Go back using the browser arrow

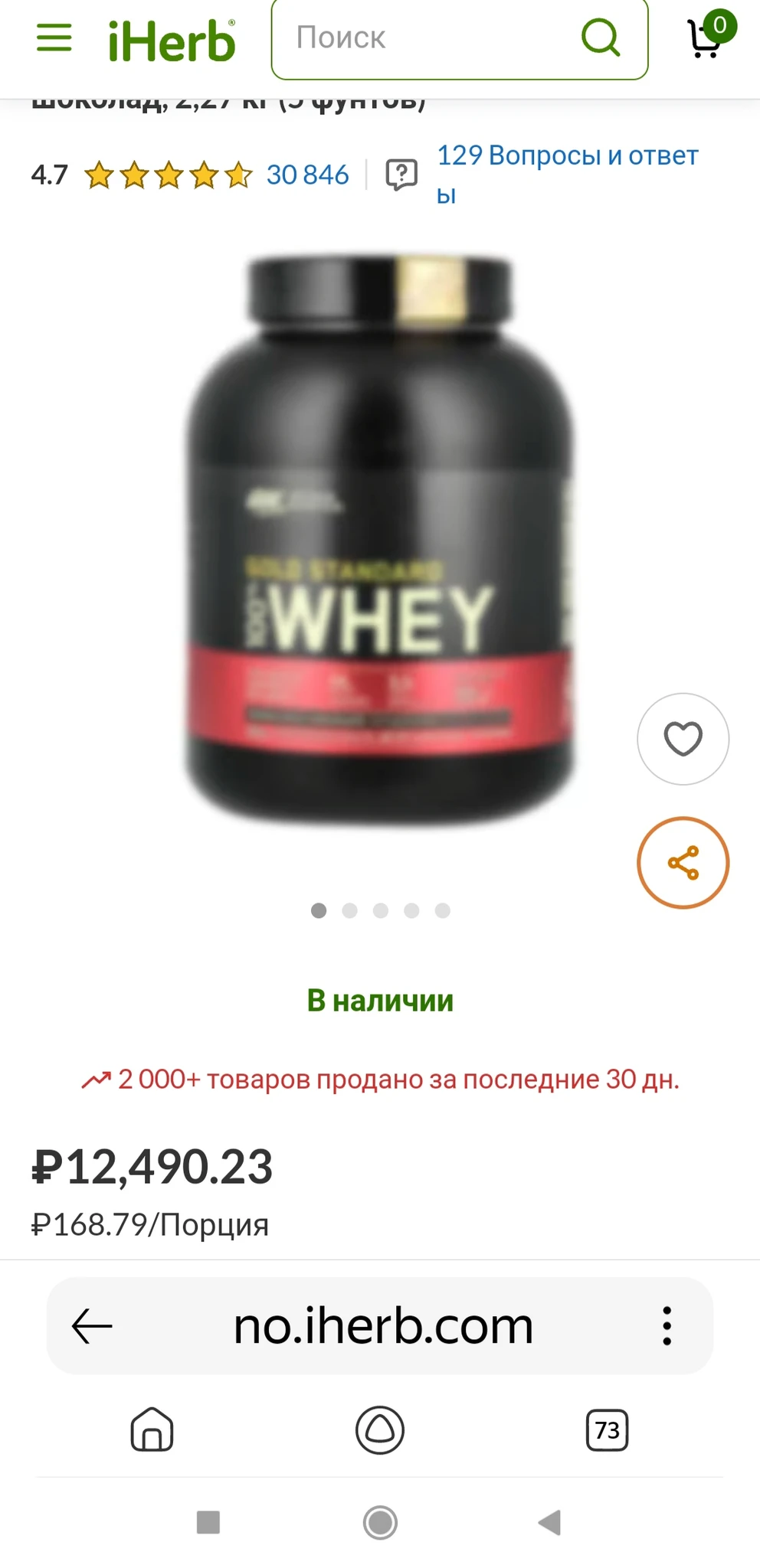coord(92,1326)
